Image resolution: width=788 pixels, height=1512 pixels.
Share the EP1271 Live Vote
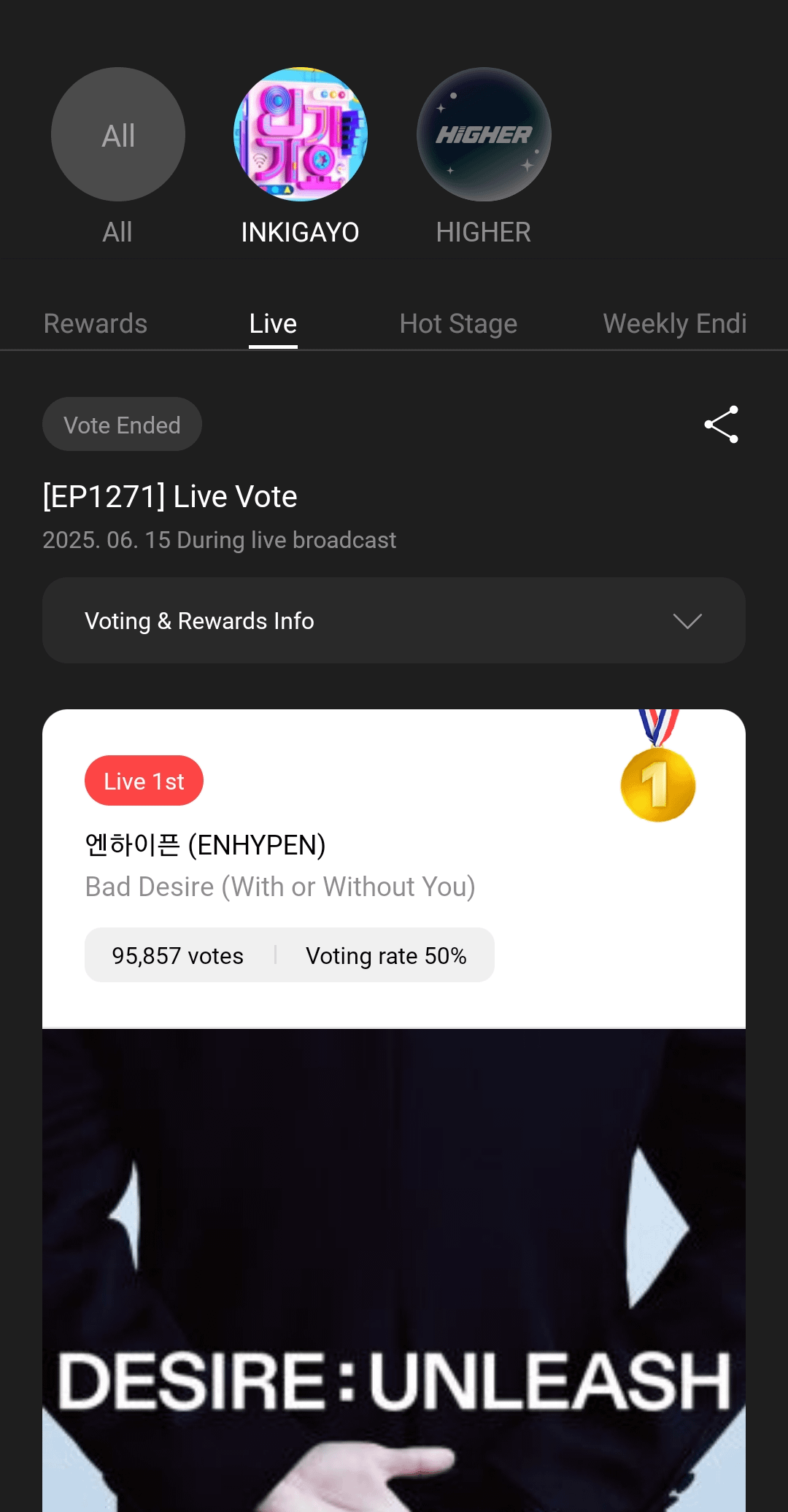pyautogui.click(x=721, y=425)
